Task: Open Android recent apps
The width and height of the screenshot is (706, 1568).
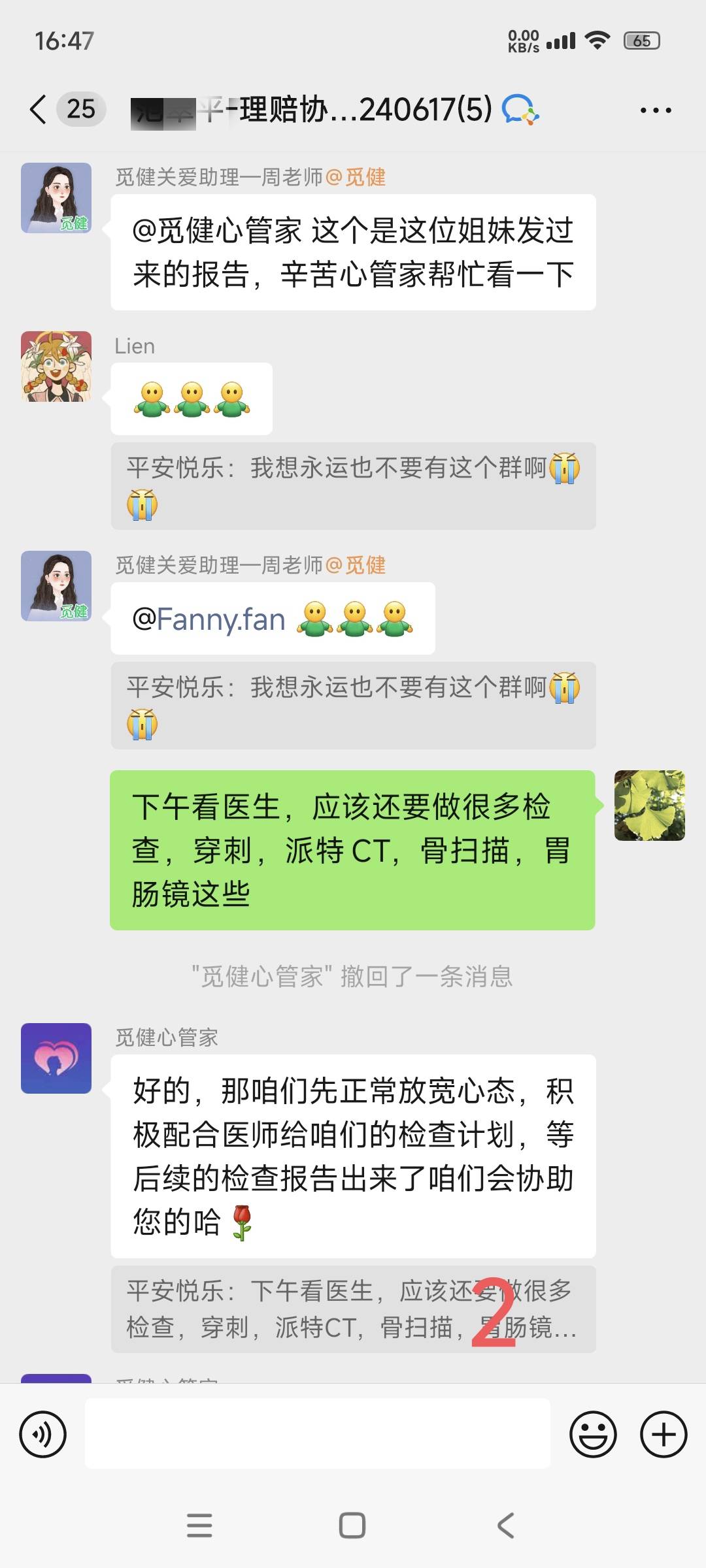Action: [x=200, y=1525]
